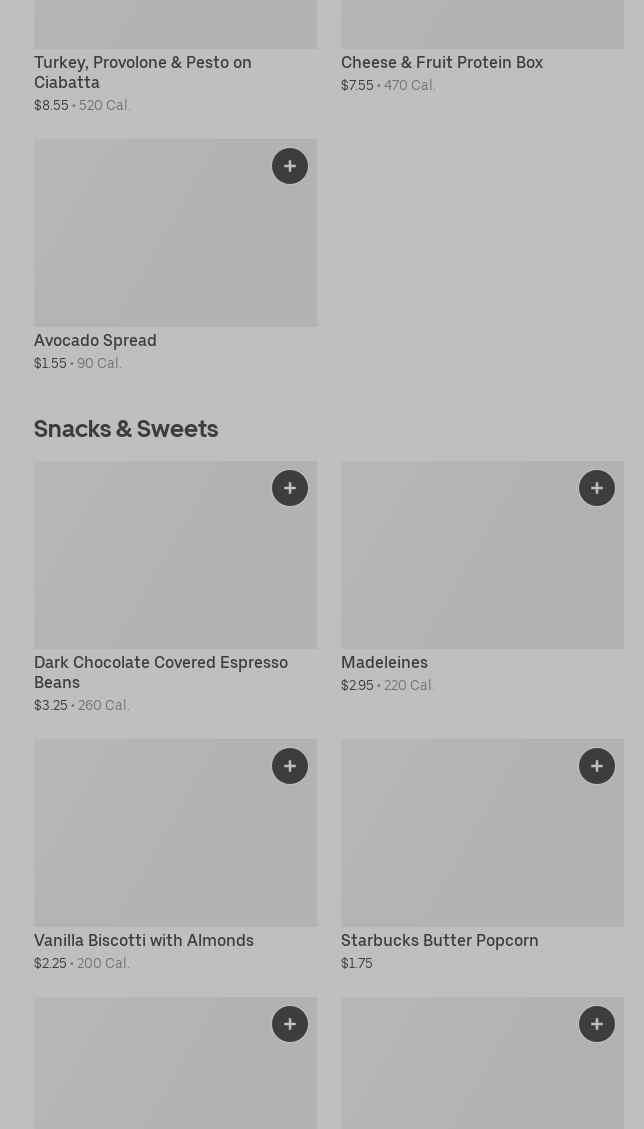Open the Cheese & Fruit Protein Box item

(483, 48)
